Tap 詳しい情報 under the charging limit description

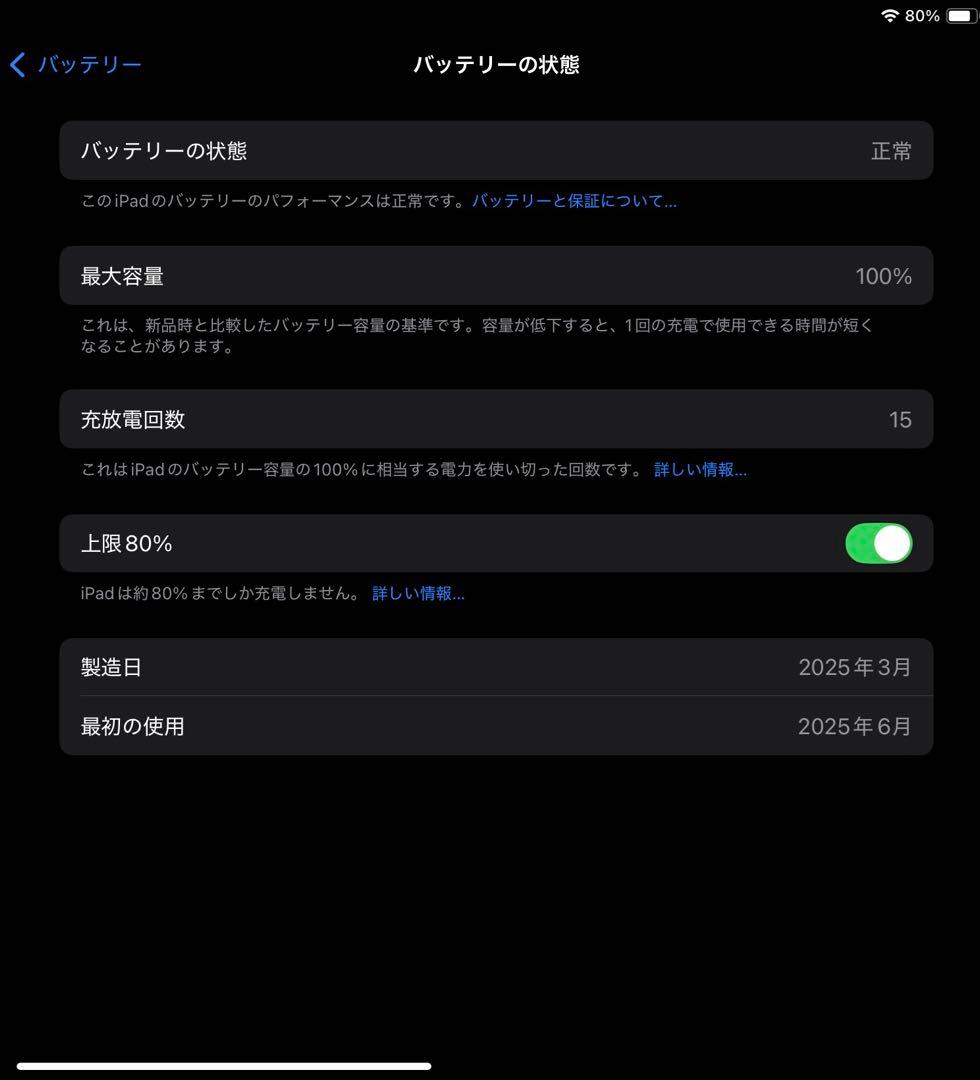pyautogui.click(x=418, y=593)
